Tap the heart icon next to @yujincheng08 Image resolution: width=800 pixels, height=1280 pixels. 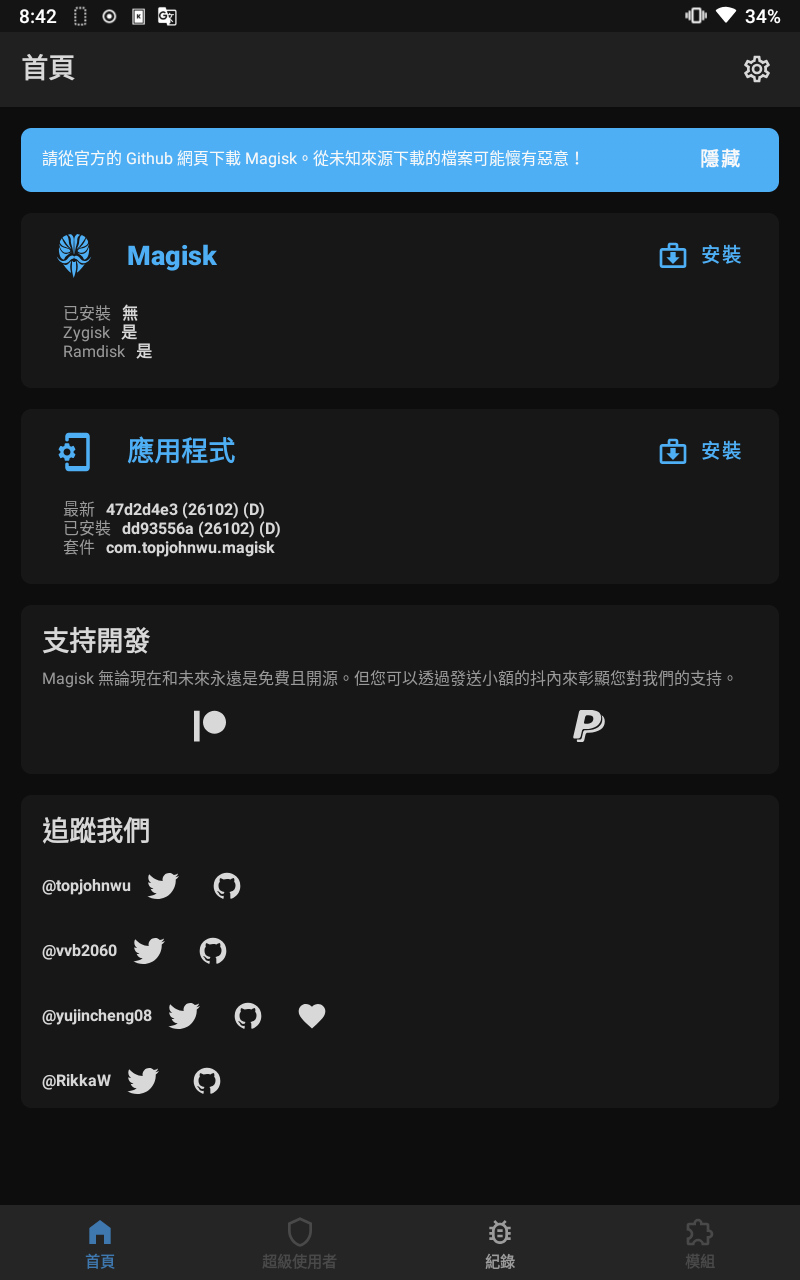click(x=312, y=1015)
